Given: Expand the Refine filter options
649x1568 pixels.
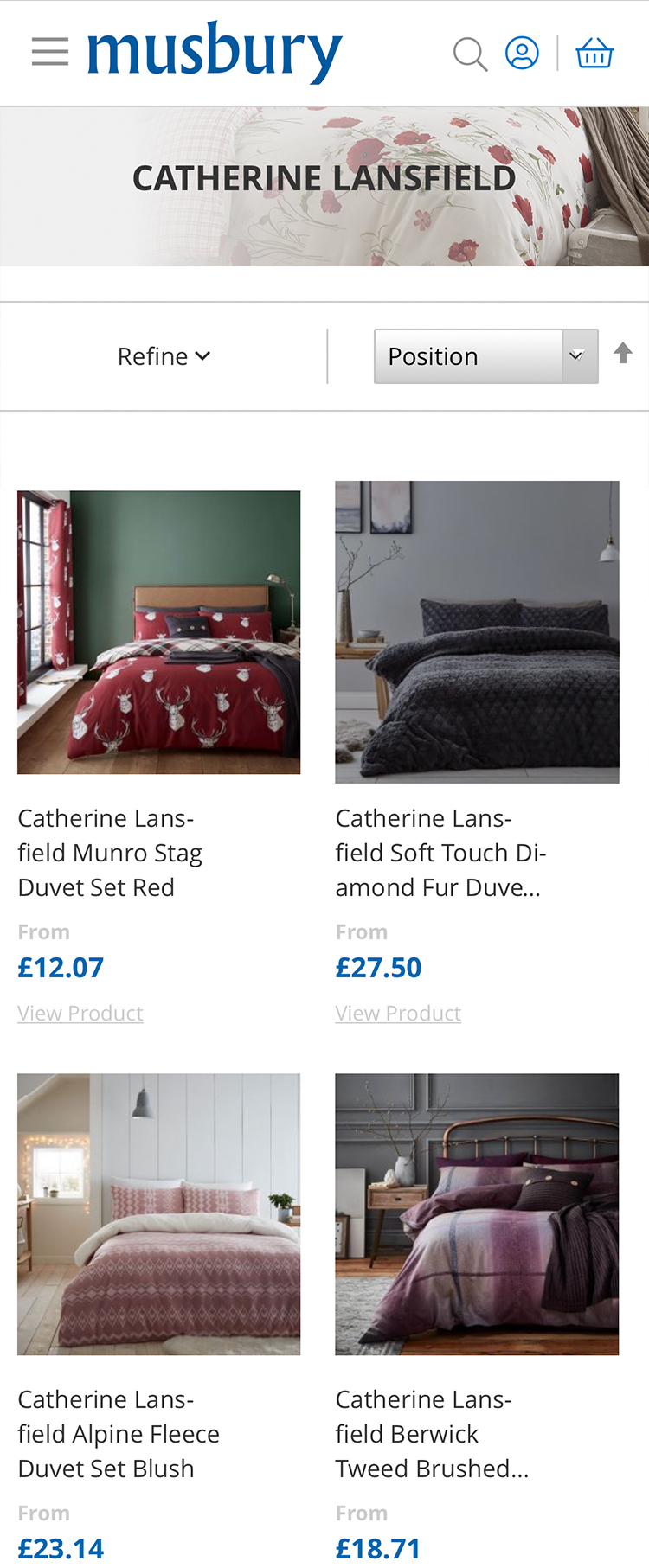Looking at the screenshot, I should coord(164,356).
